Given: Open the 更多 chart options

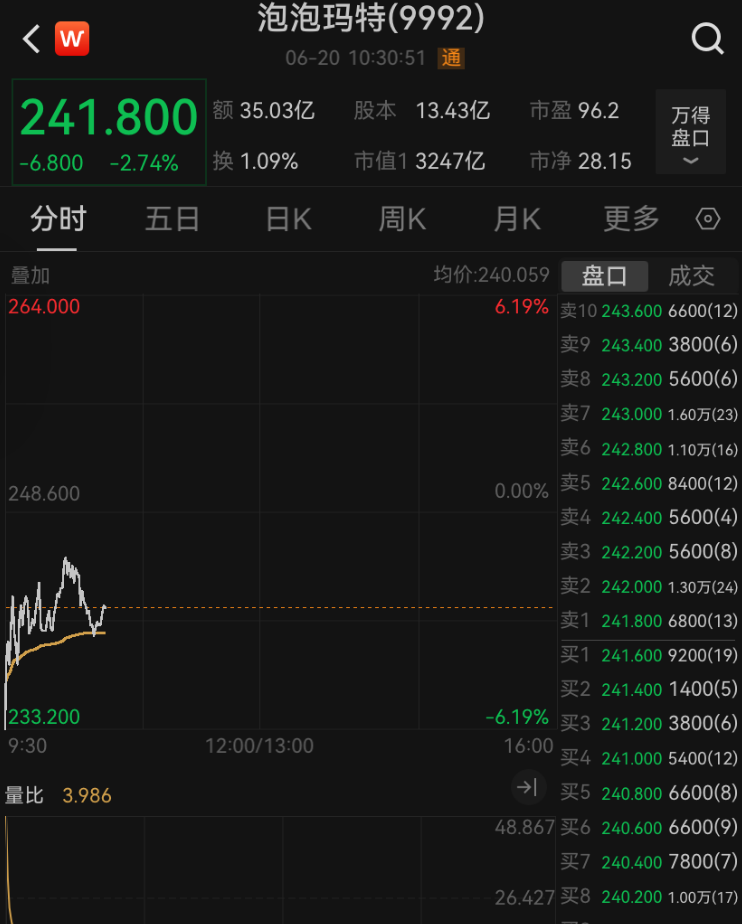Looking at the screenshot, I should (x=631, y=219).
